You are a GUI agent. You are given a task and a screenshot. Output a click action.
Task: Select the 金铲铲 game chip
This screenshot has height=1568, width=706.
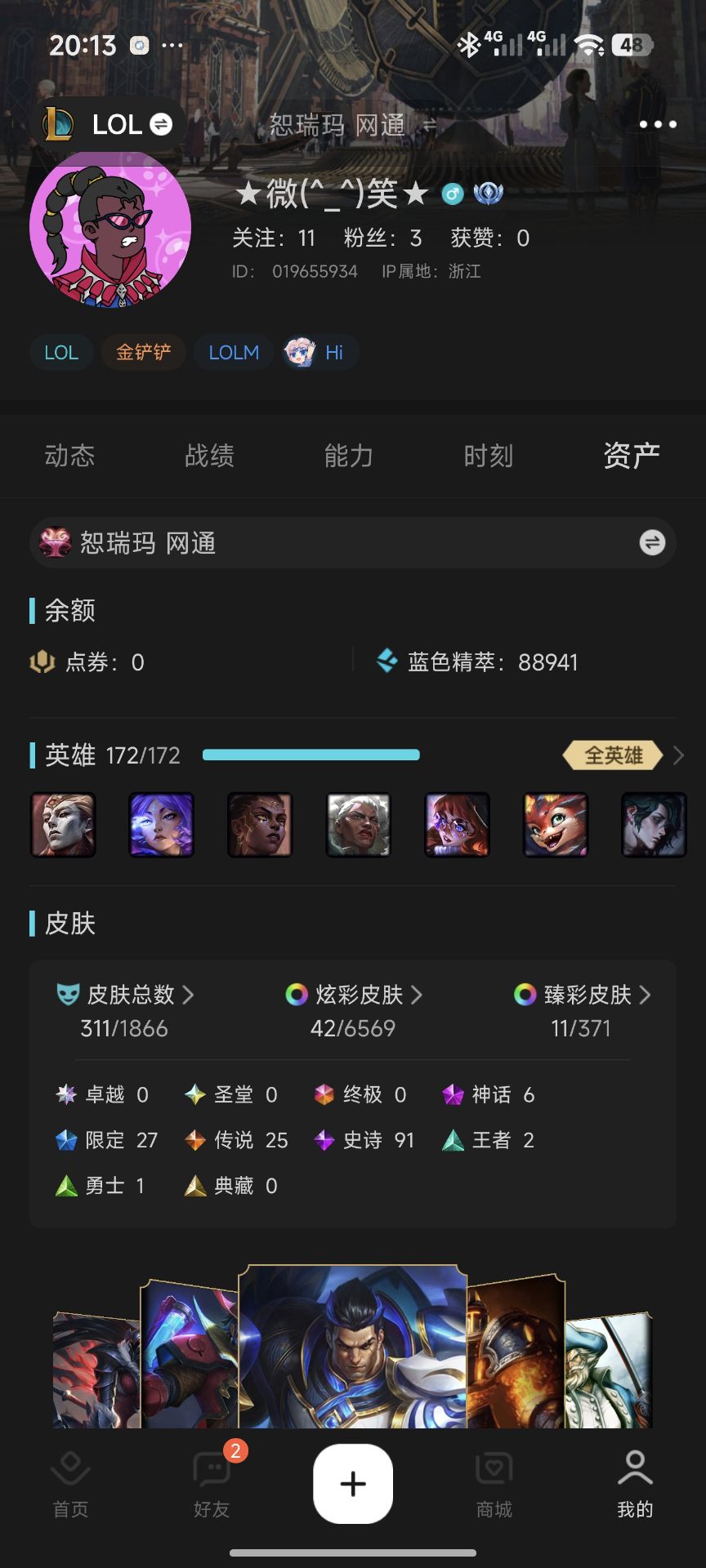143,352
